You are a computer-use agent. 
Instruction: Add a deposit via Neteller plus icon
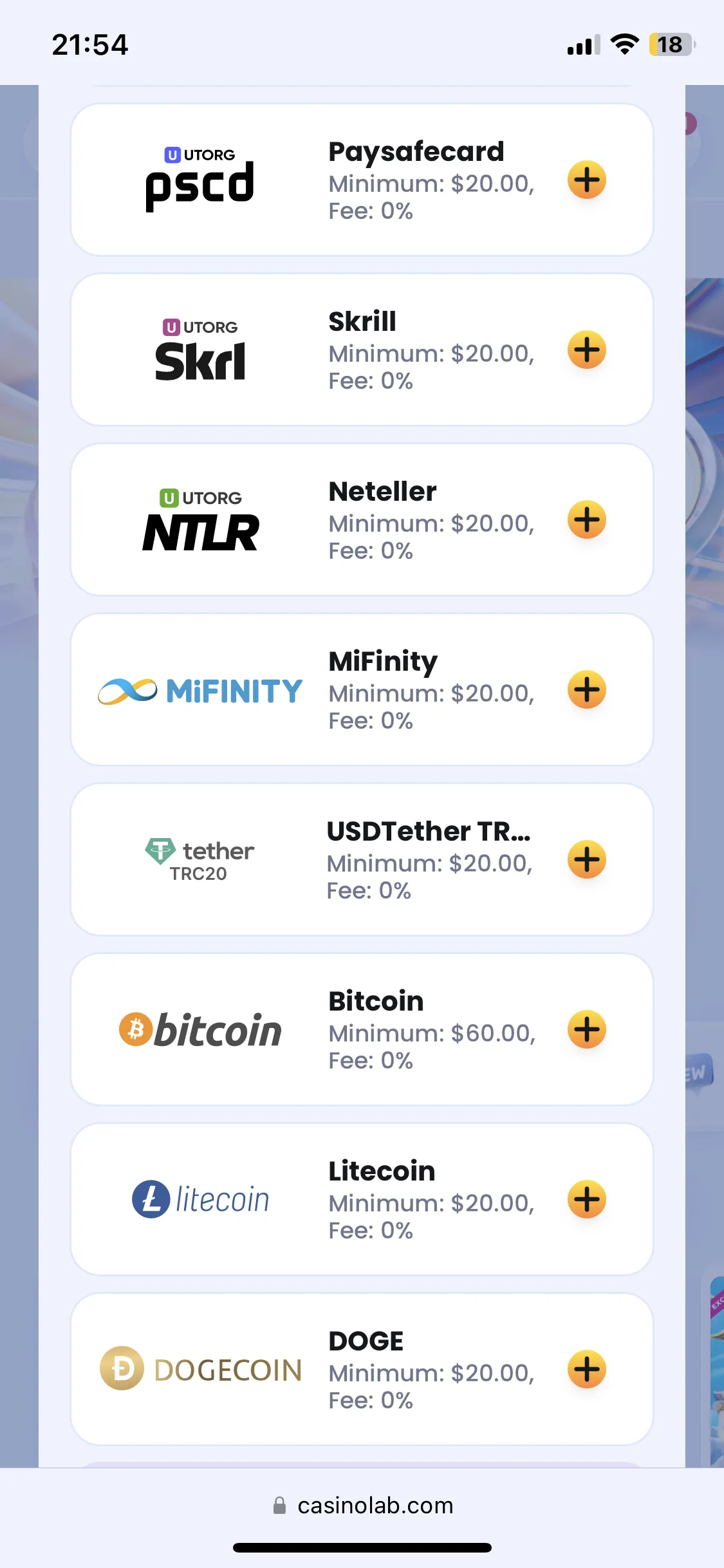[587, 520]
